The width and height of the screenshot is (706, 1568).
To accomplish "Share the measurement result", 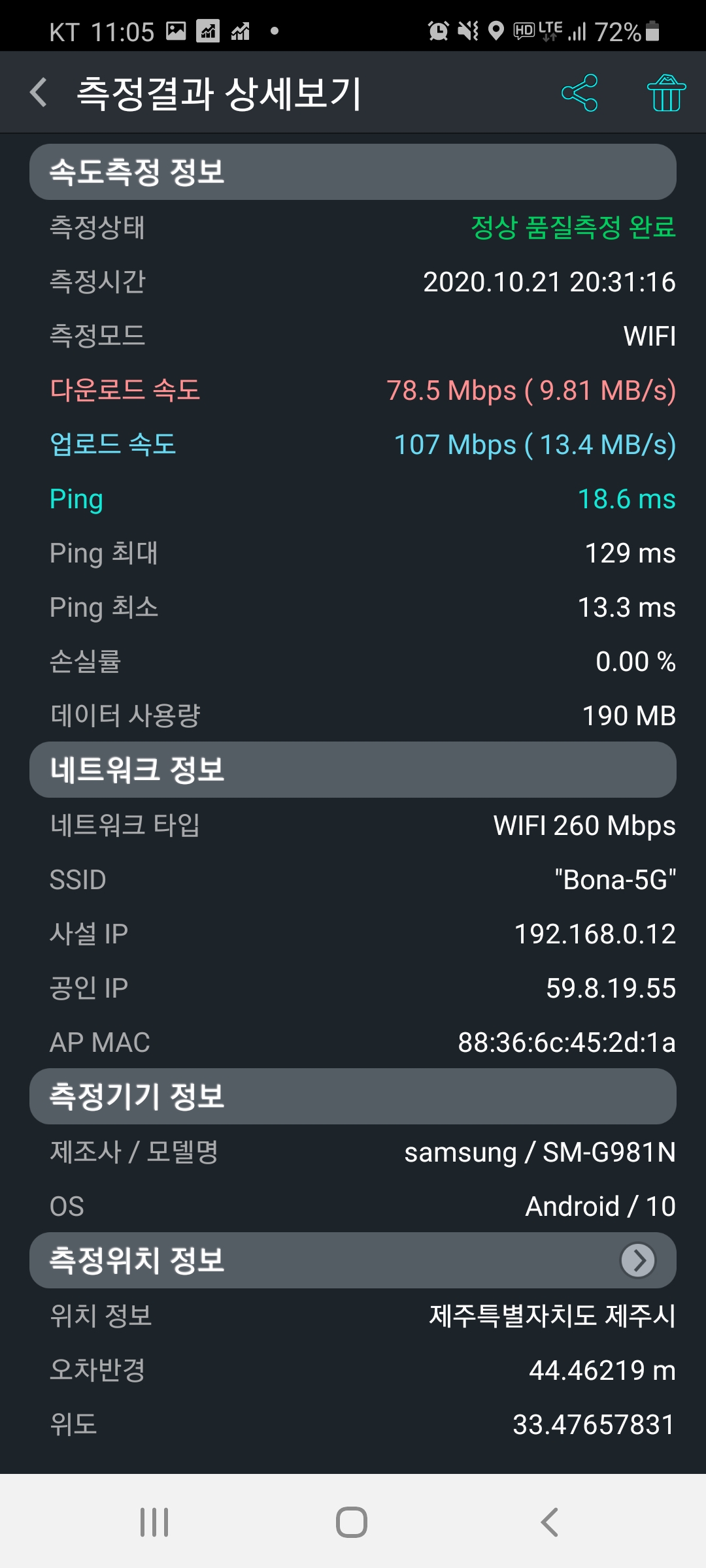I will [x=580, y=93].
